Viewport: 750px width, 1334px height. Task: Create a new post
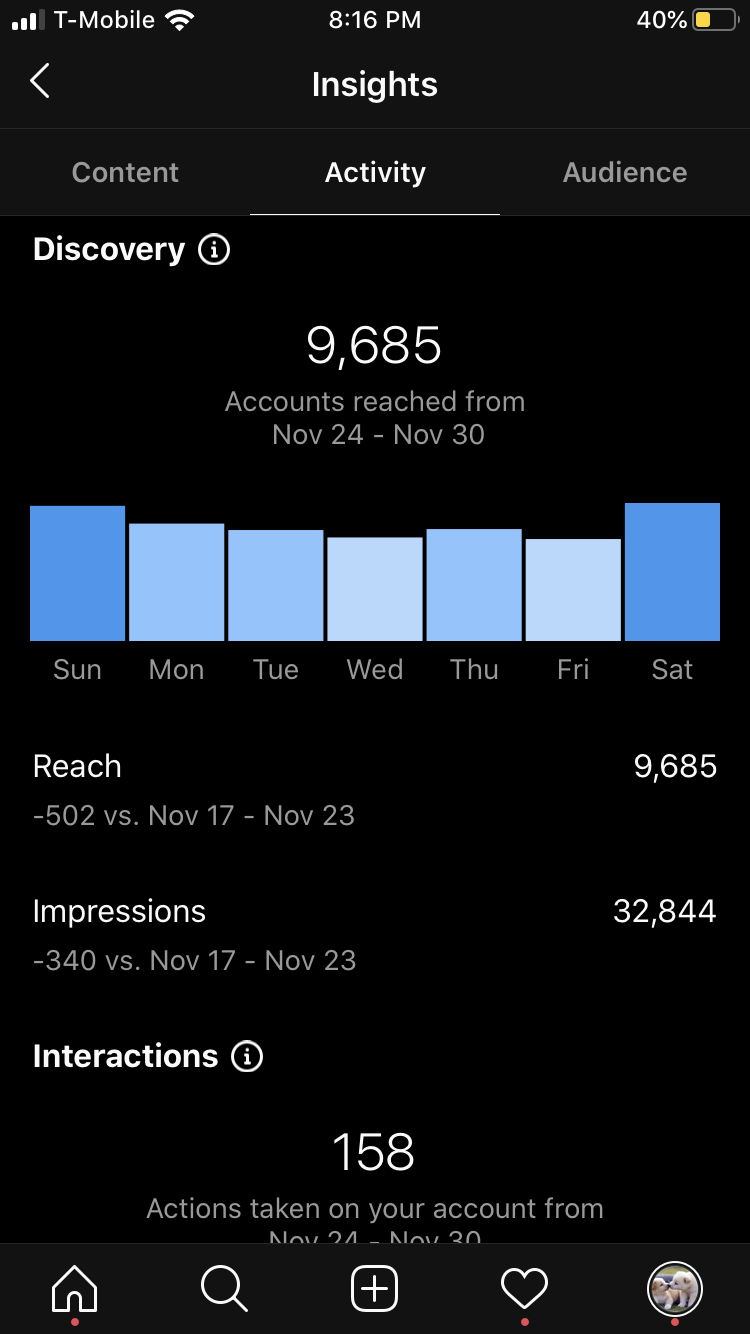(375, 1288)
